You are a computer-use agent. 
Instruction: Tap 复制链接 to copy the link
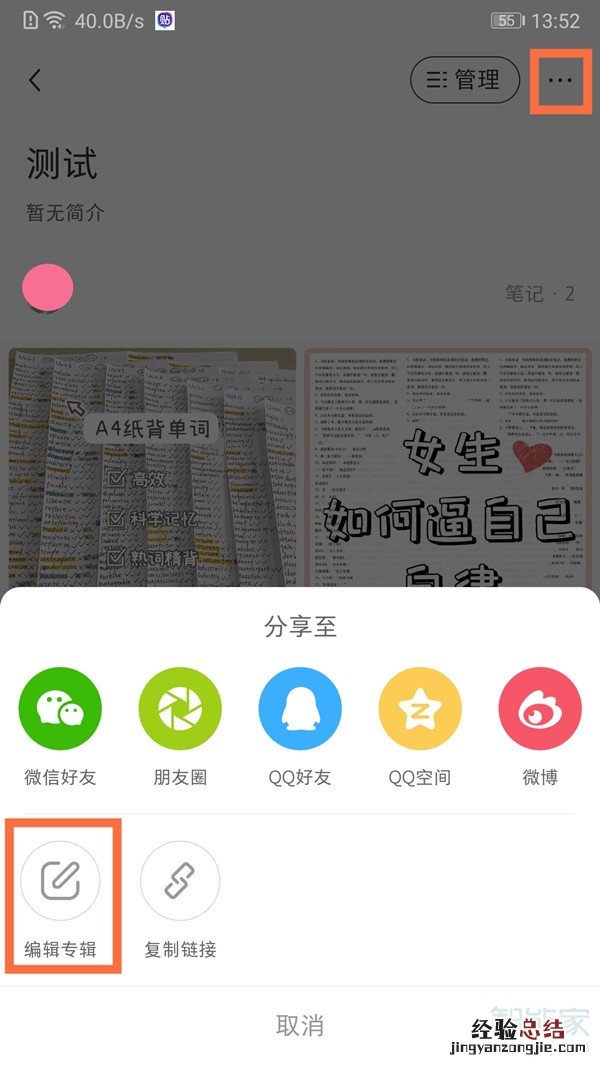[180, 881]
